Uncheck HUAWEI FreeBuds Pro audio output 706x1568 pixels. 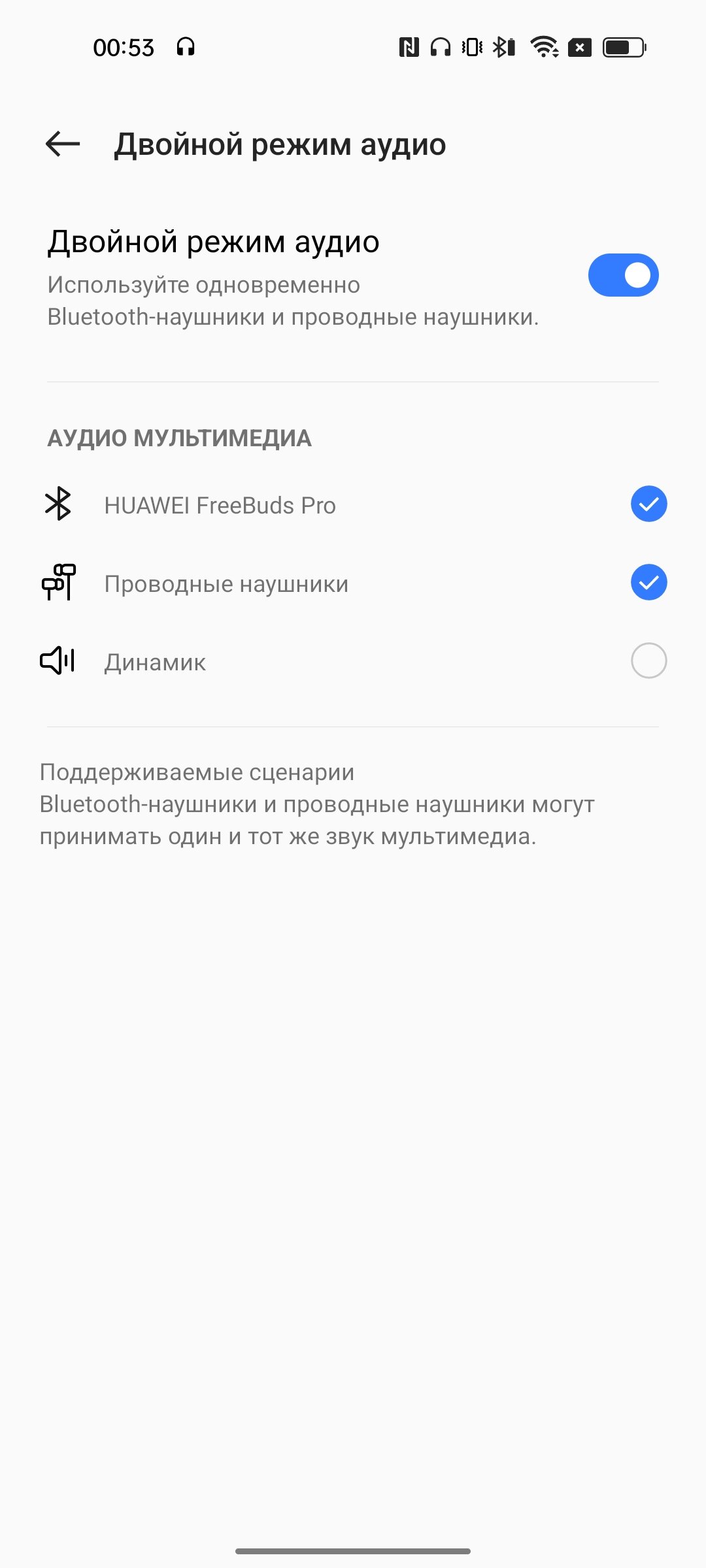tap(648, 504)
